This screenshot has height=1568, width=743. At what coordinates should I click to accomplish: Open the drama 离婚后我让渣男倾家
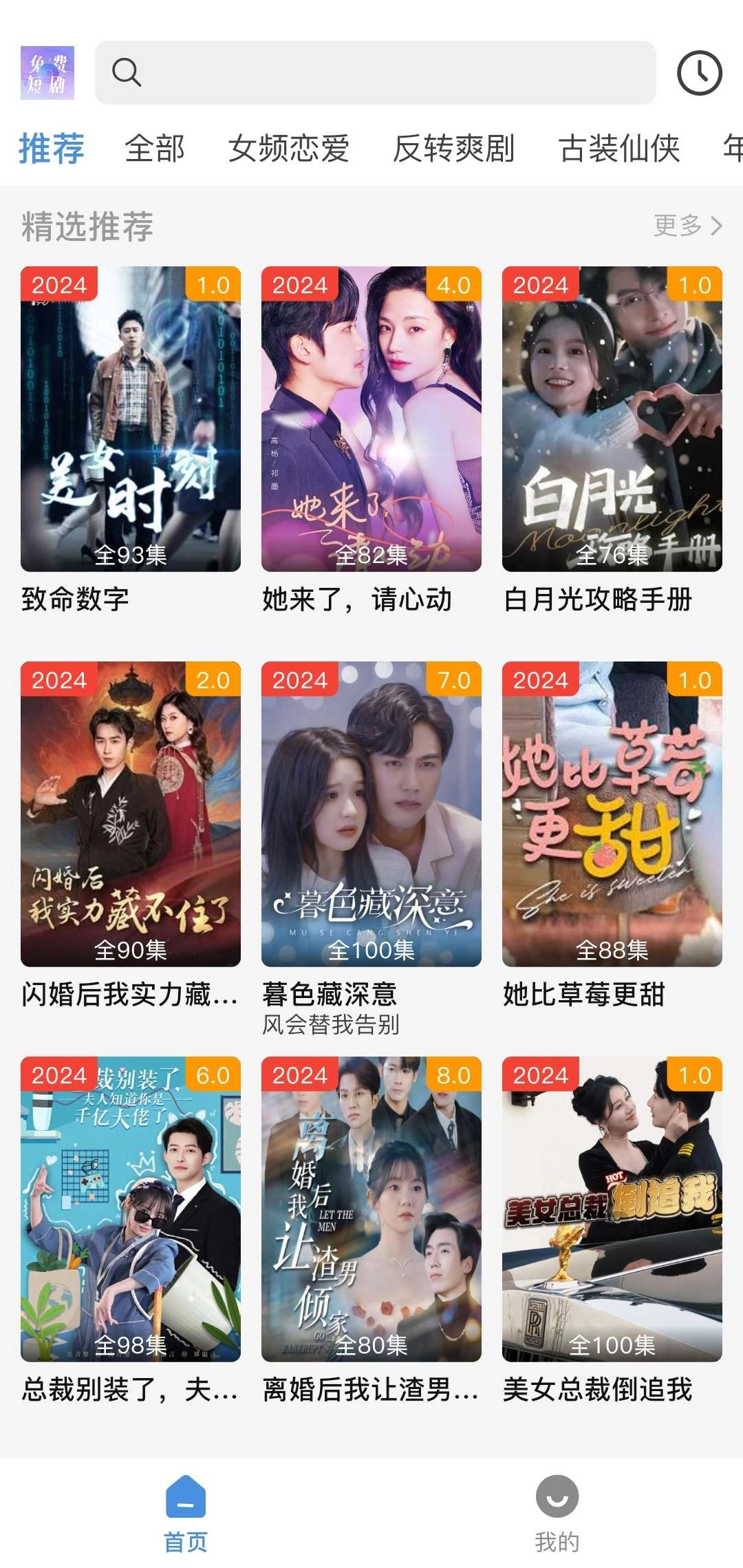click(x=371, y=1209)
